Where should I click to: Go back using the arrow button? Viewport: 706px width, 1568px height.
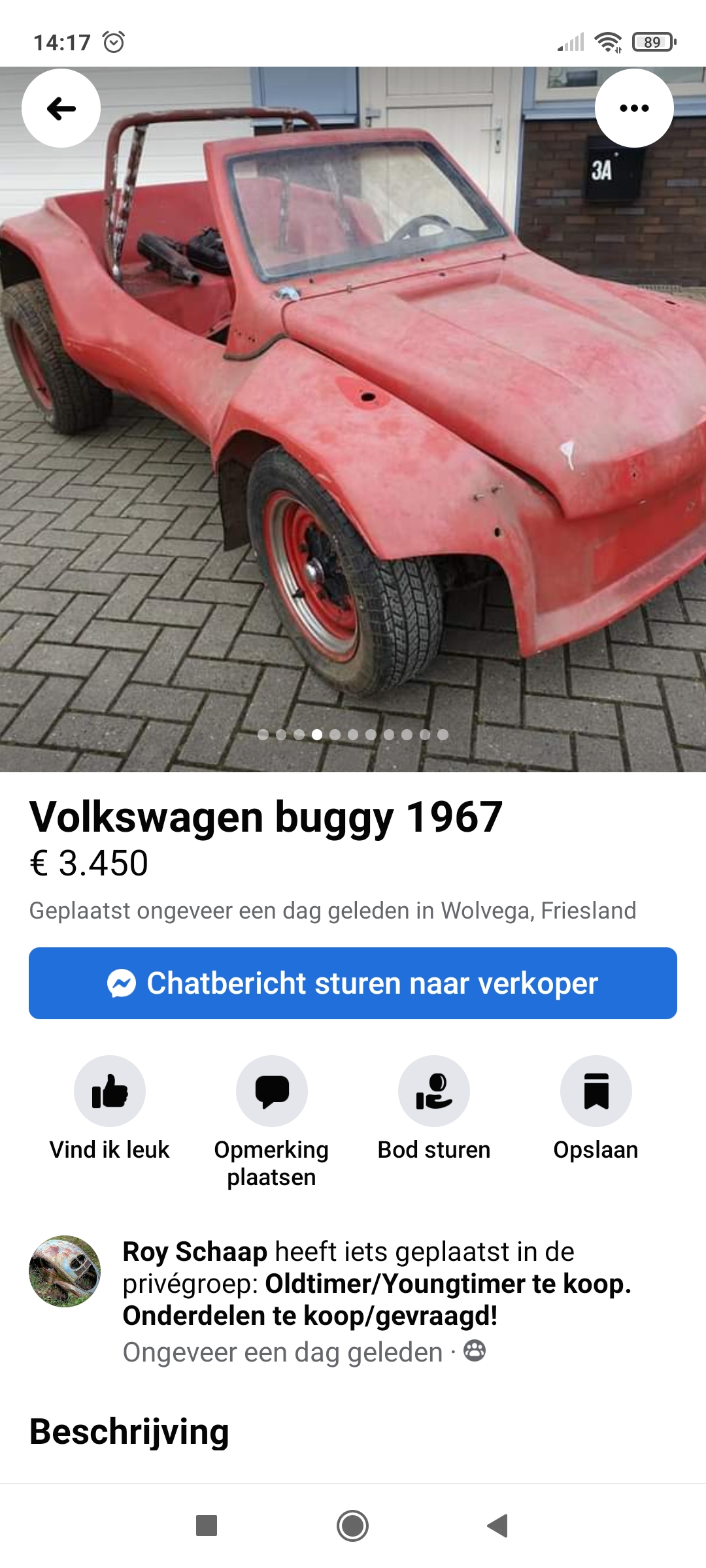click(x=61, y=108)
